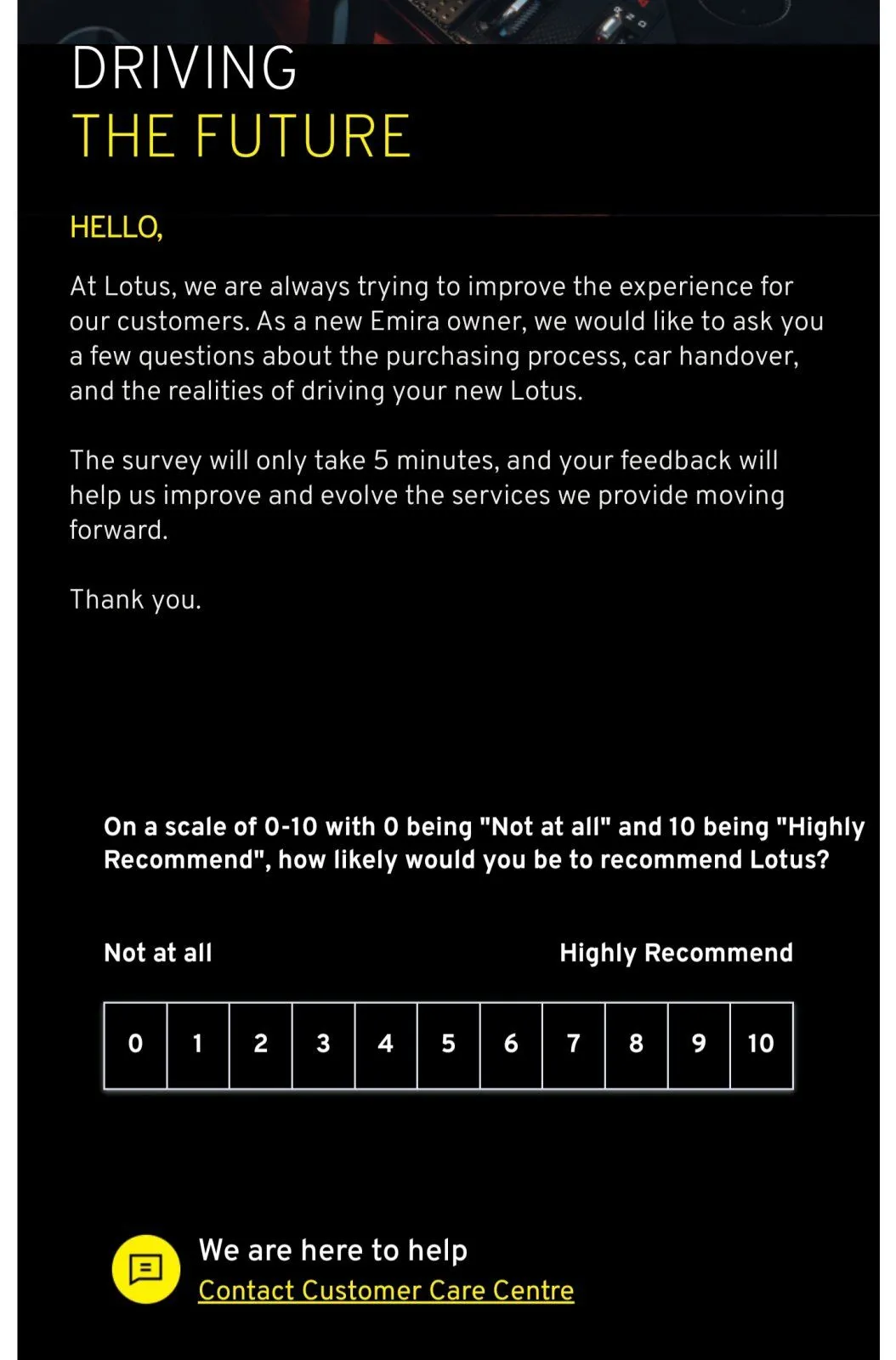Rate recommendation likelihood as 7
The width and height of the screenshot is (896, 1360).
coord(574,1045)
